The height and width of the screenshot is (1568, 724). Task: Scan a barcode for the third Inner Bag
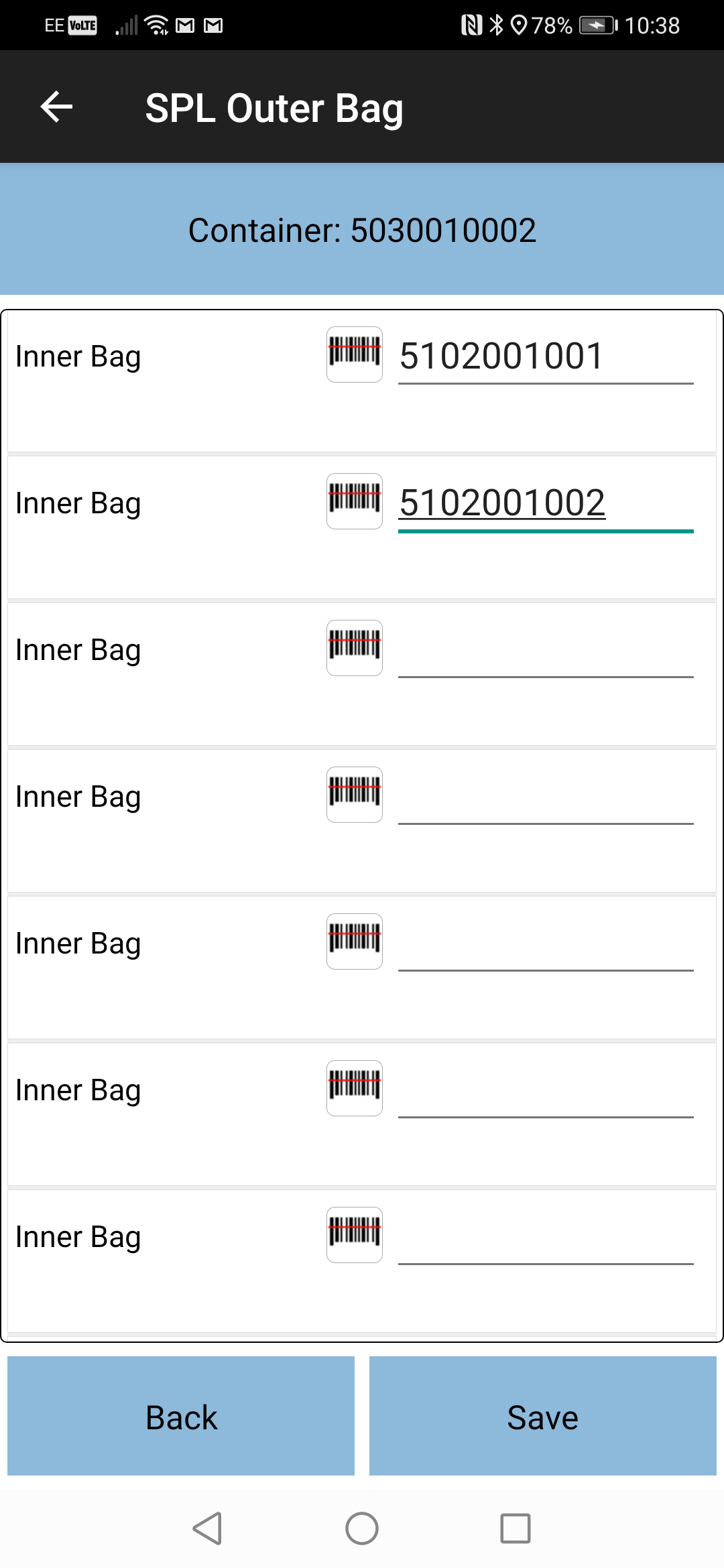point(355,648)
